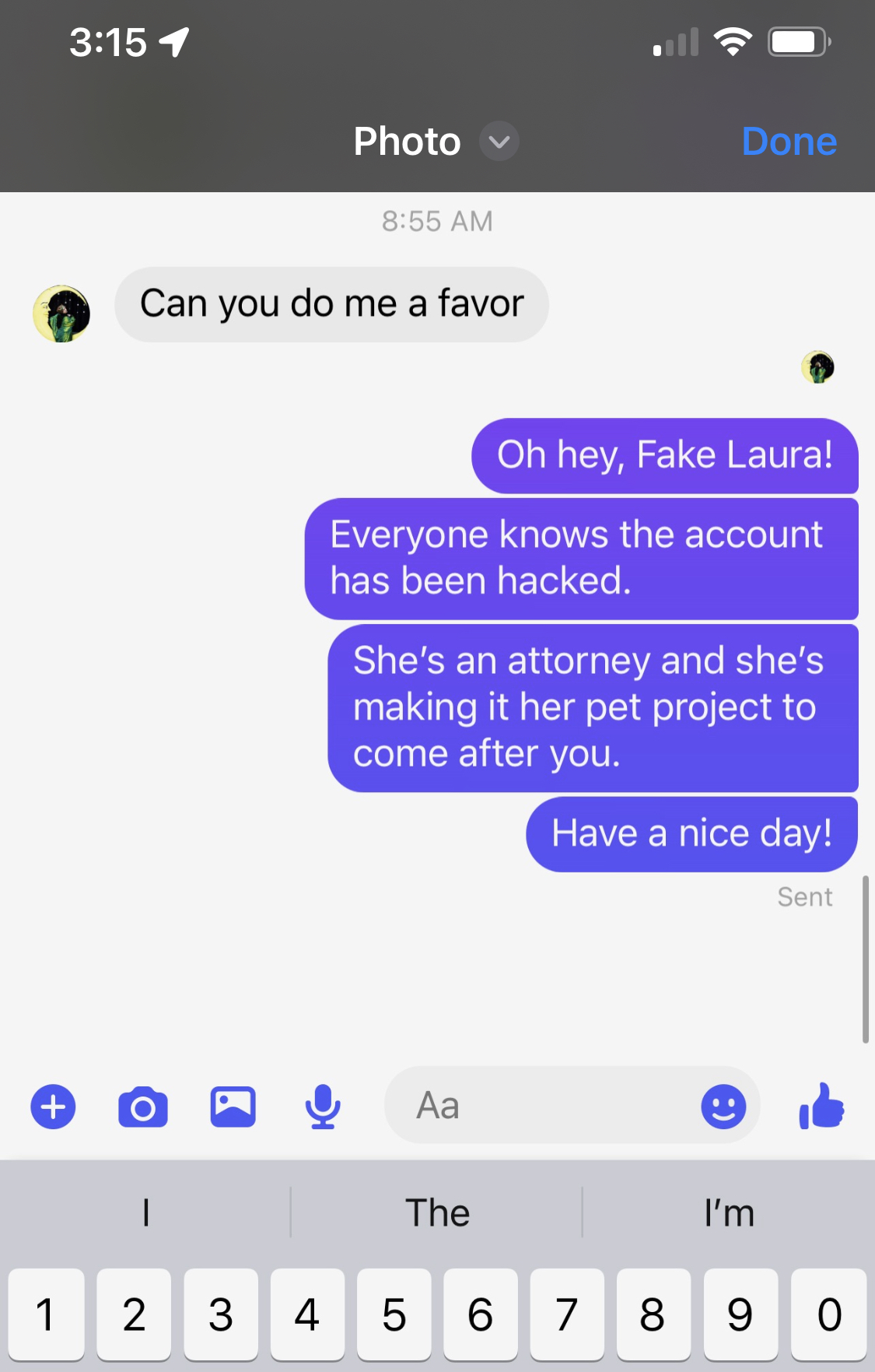The image size is (875, 1372).
Task: Send a thumbs-up like
Action: click(821, 1106)
